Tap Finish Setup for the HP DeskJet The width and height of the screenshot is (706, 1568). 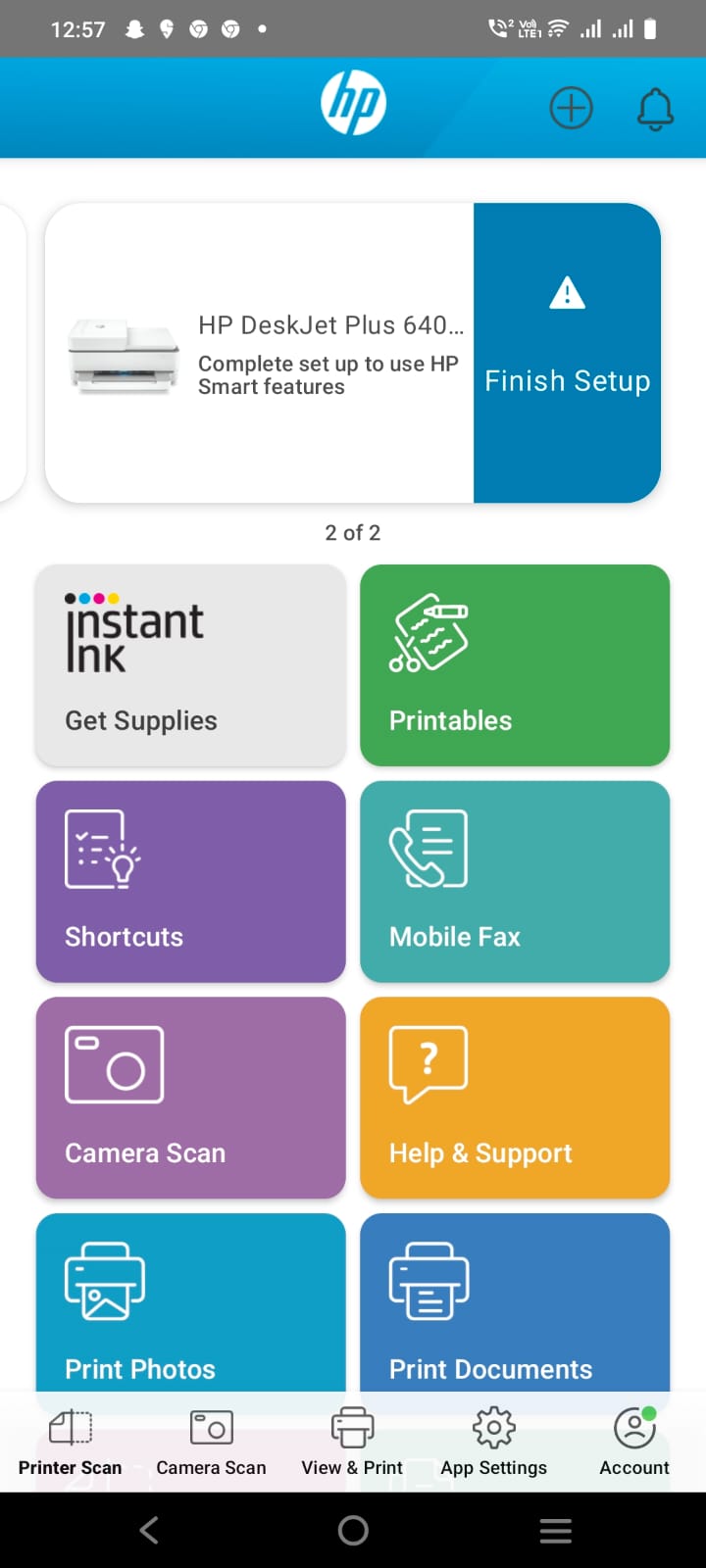click(567, 353)
